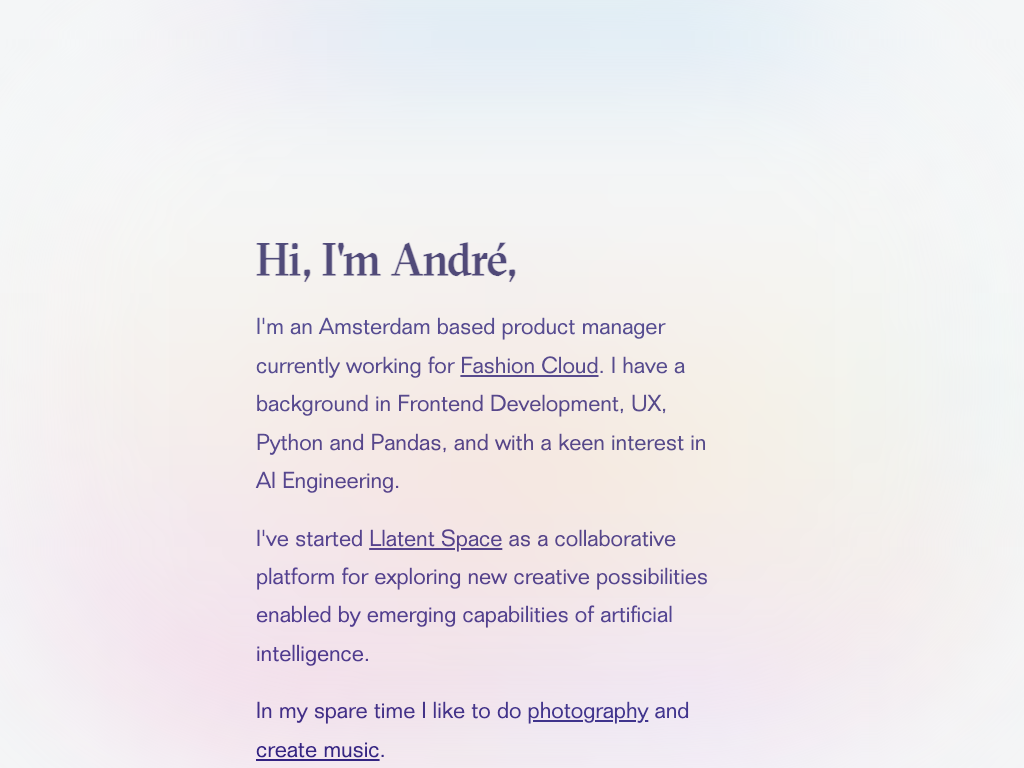Follow the create music link
The height and width of the screenshot is (768, 1024).
pyautogui.click(x=317, y=750)
